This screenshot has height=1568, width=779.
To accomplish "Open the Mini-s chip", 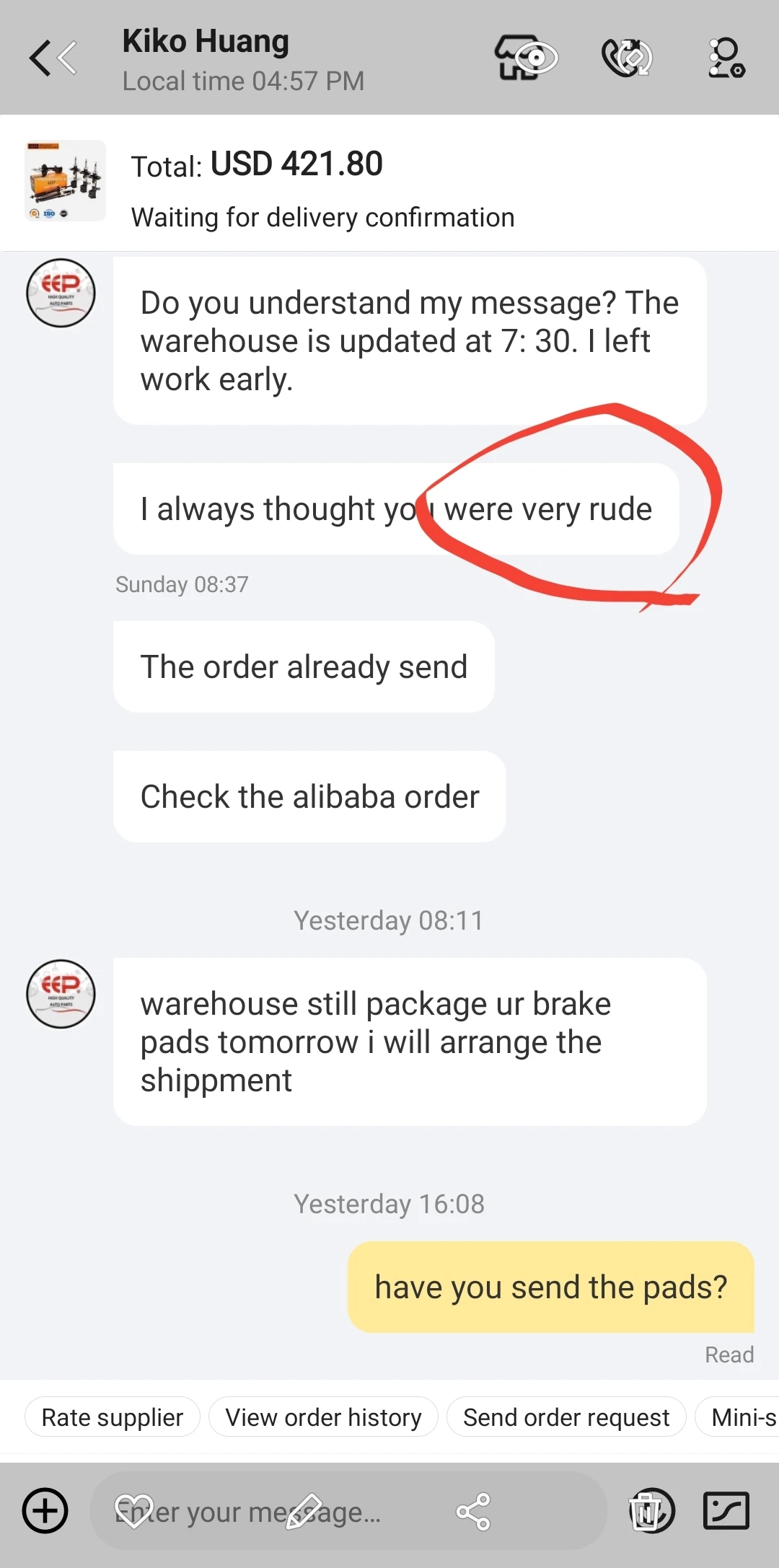I will (738, 1417).
